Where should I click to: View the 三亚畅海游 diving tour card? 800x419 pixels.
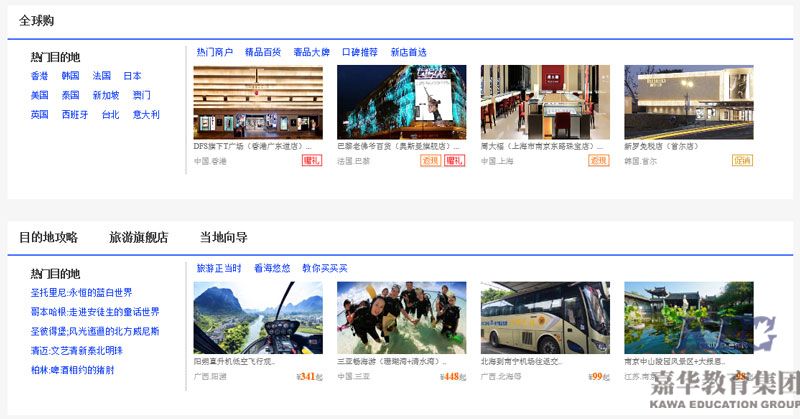coord(401,317)
